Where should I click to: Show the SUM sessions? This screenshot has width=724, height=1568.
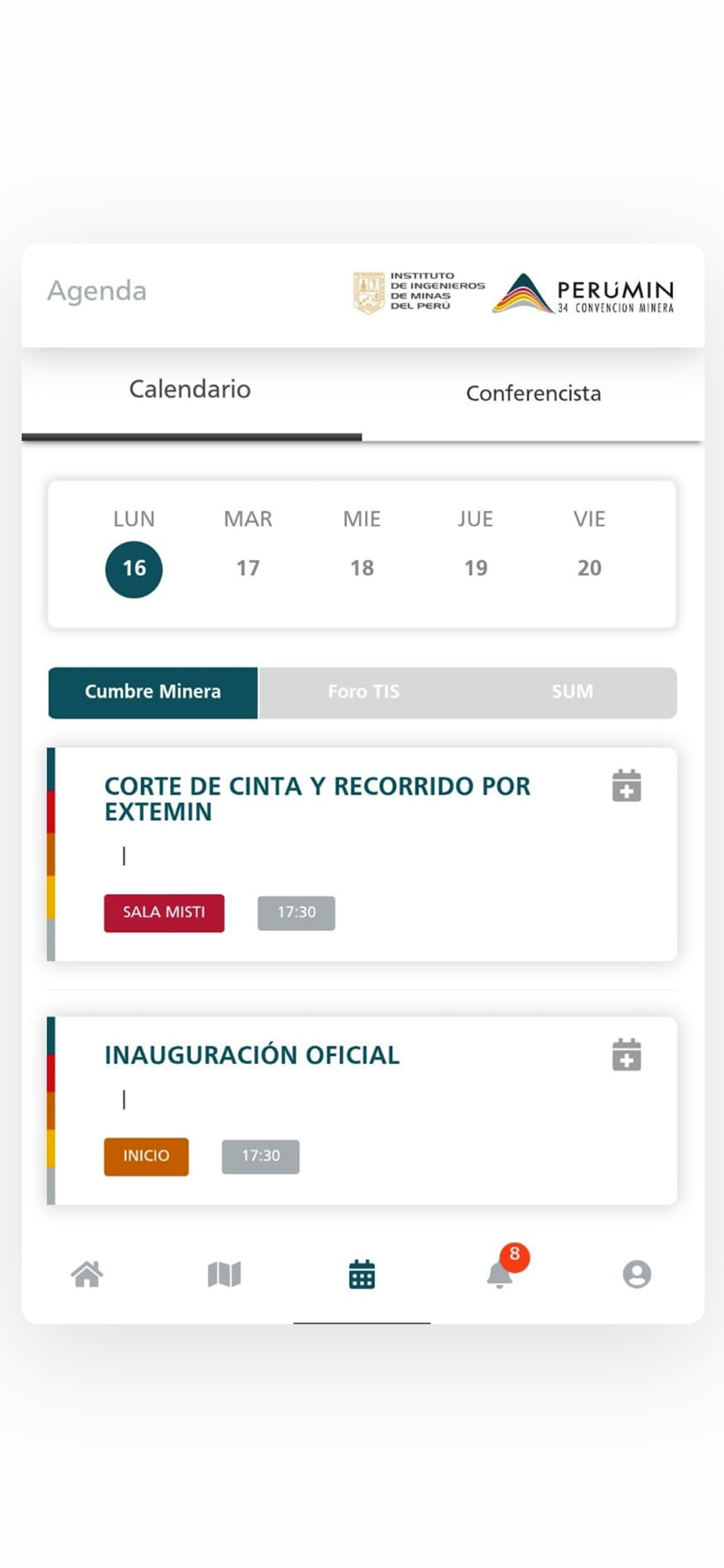click(572, 691)
